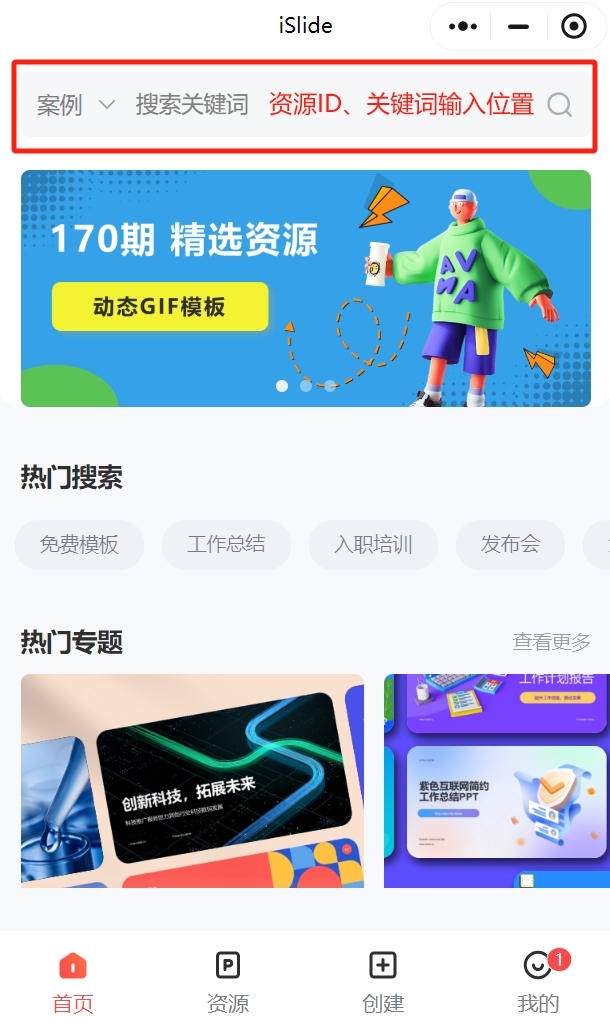Switch to the 资源 tab
This screenshot has width=610, height=1023.
point(228,983)
